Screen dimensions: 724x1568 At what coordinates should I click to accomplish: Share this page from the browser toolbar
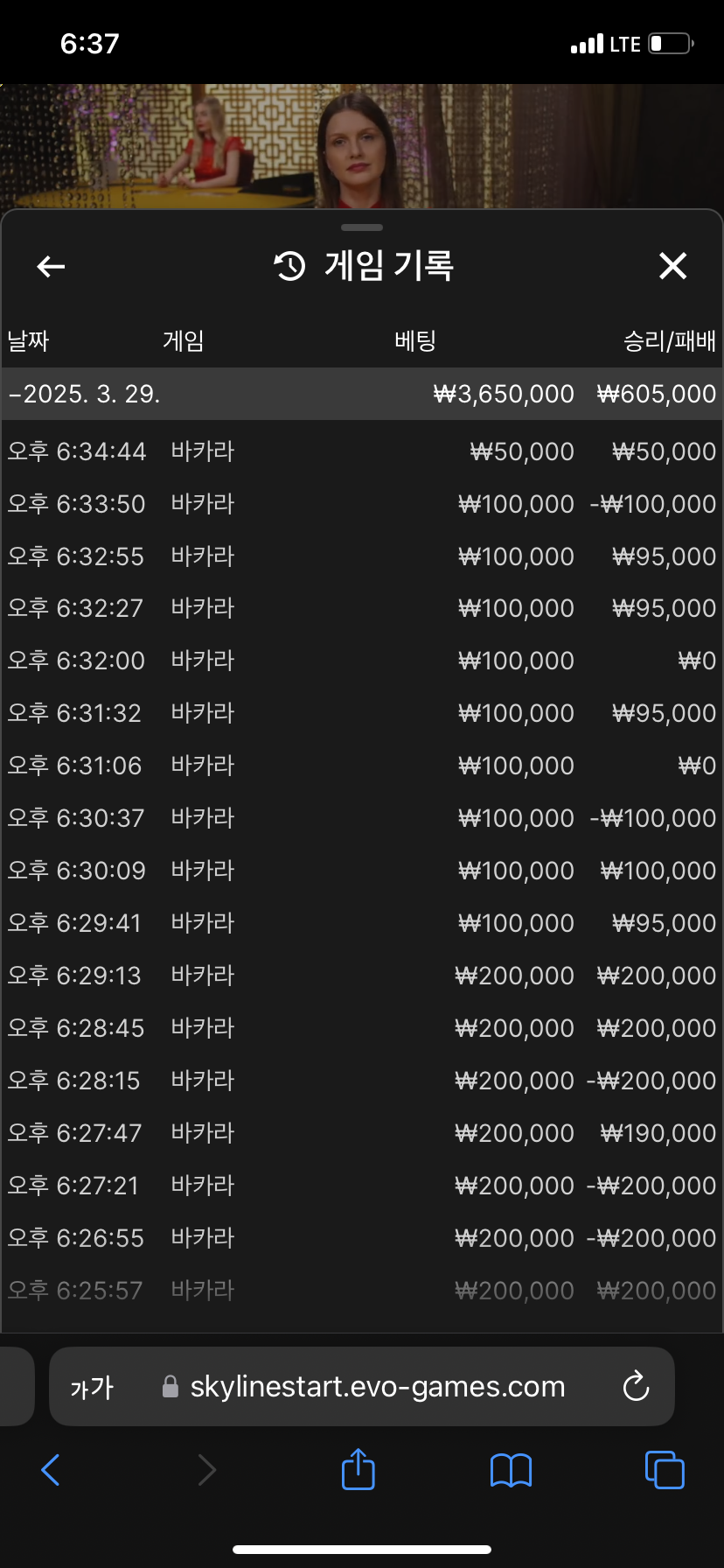click(358, 1470)
